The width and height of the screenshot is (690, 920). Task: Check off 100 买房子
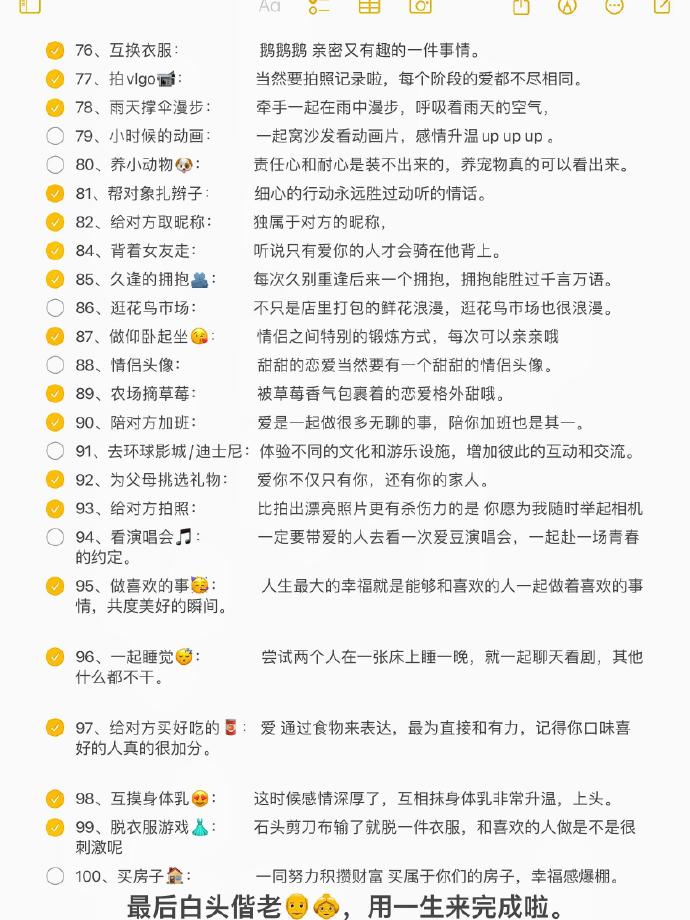coord(55,877)
